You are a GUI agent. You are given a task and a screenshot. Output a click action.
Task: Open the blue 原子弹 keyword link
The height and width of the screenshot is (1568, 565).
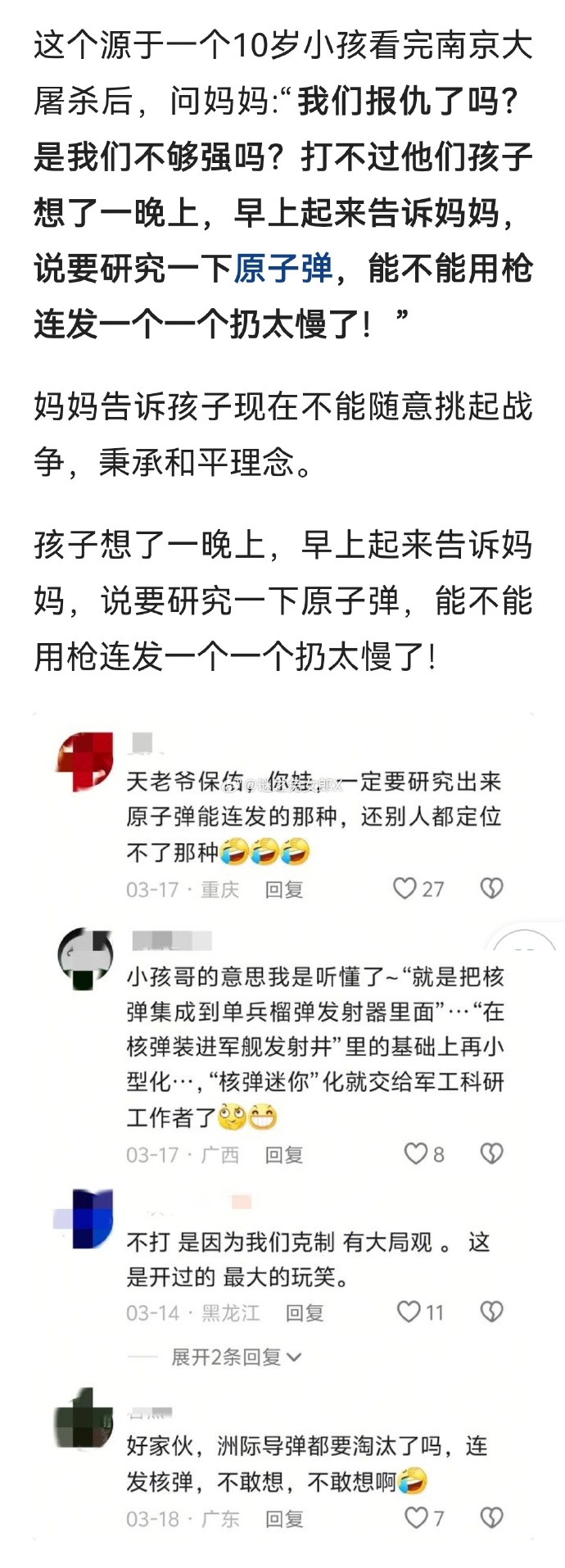[x=283, y=269]
